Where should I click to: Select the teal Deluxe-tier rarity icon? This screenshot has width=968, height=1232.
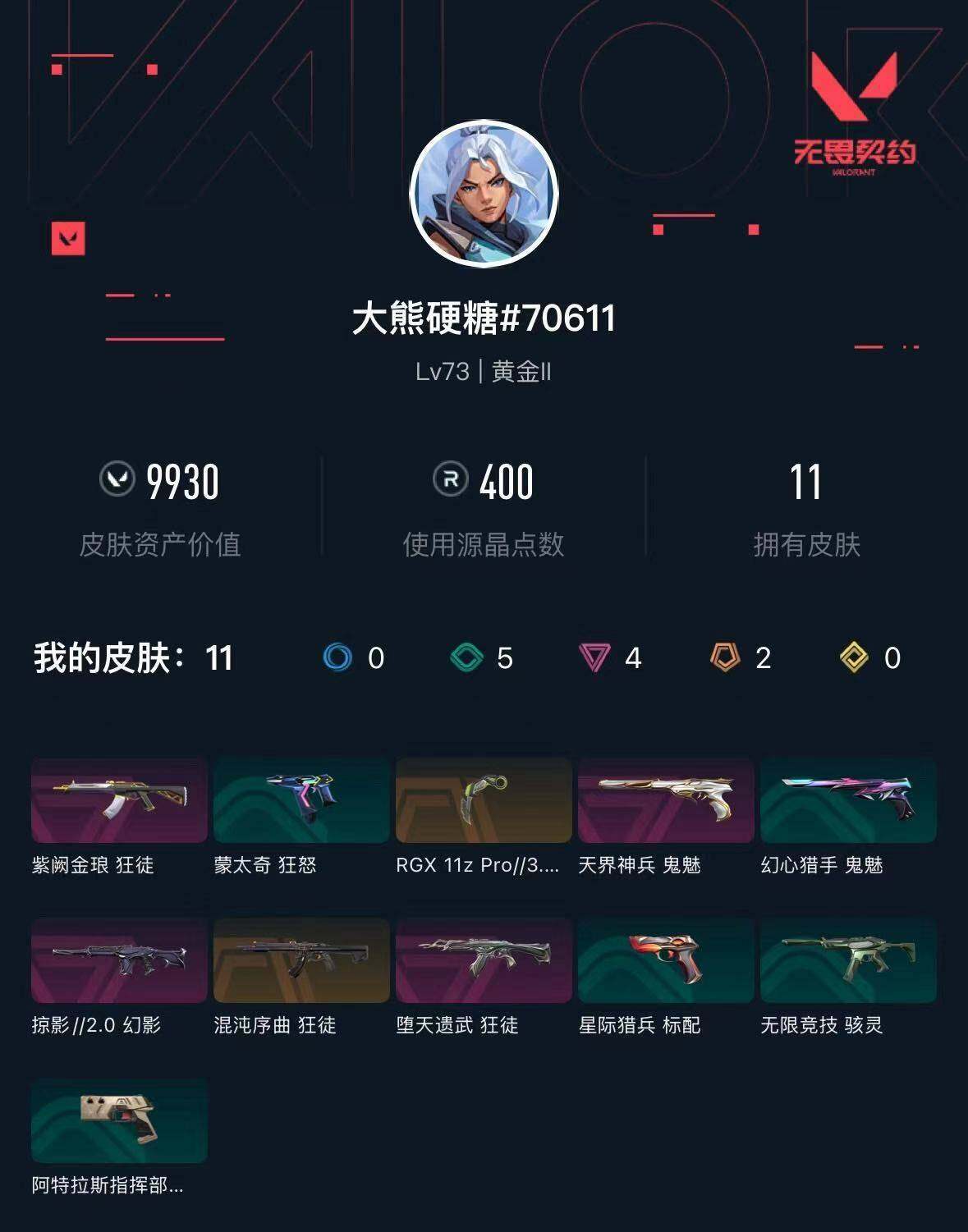[467, 657]
